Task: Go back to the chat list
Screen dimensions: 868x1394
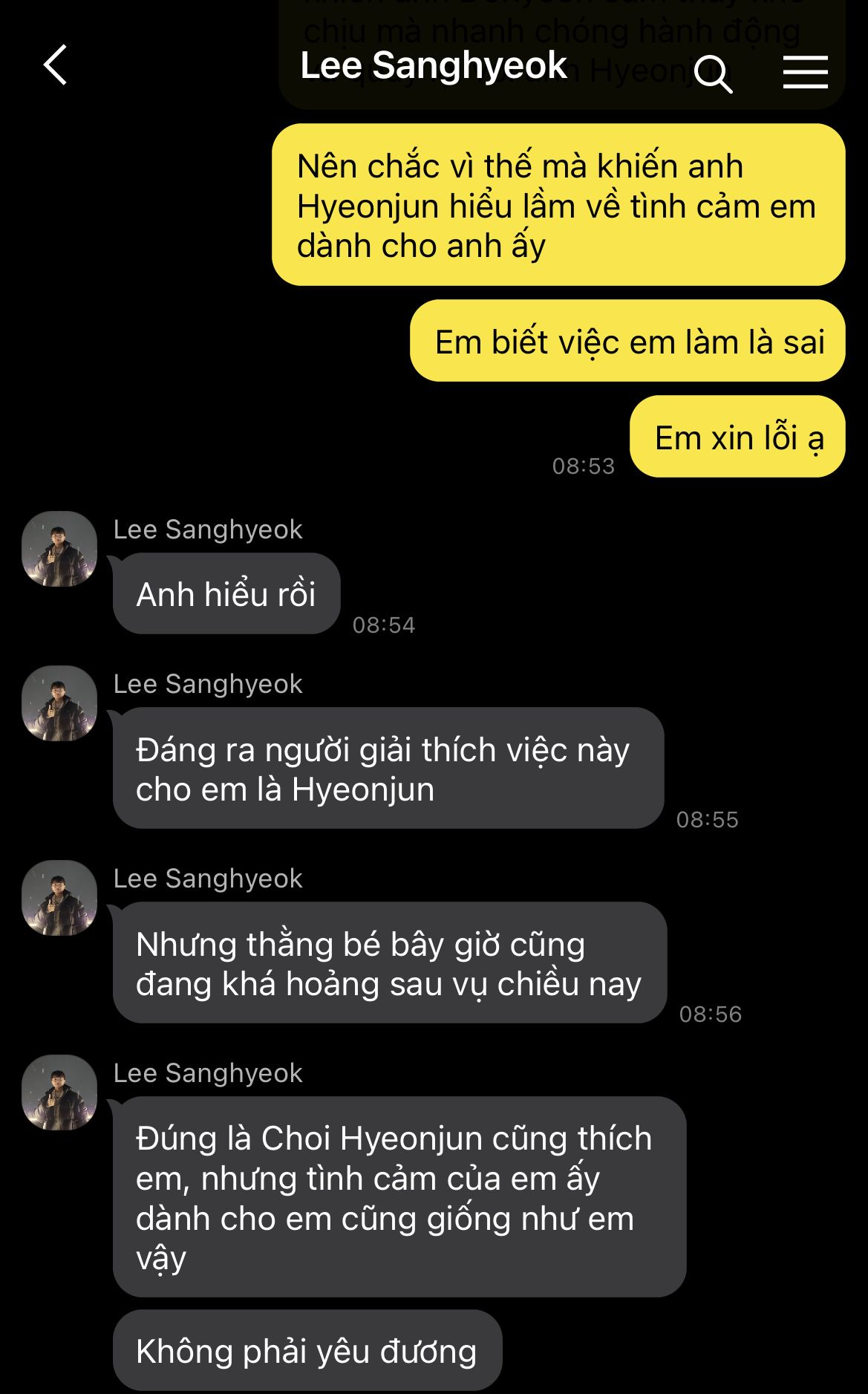Action: tap(56, 65)
